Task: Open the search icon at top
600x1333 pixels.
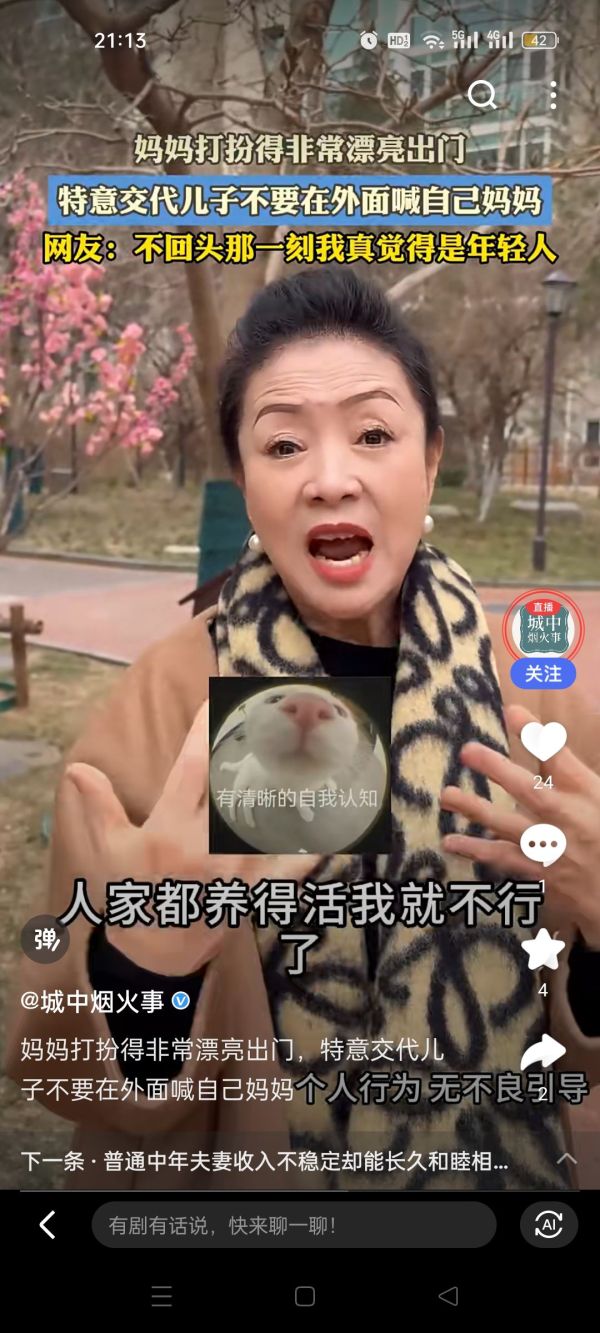Action: [482, 95]
